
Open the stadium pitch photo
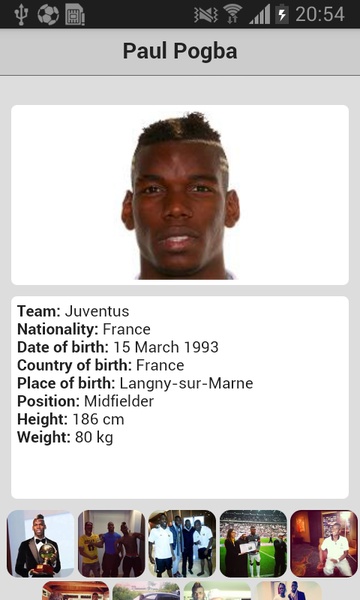253,543
